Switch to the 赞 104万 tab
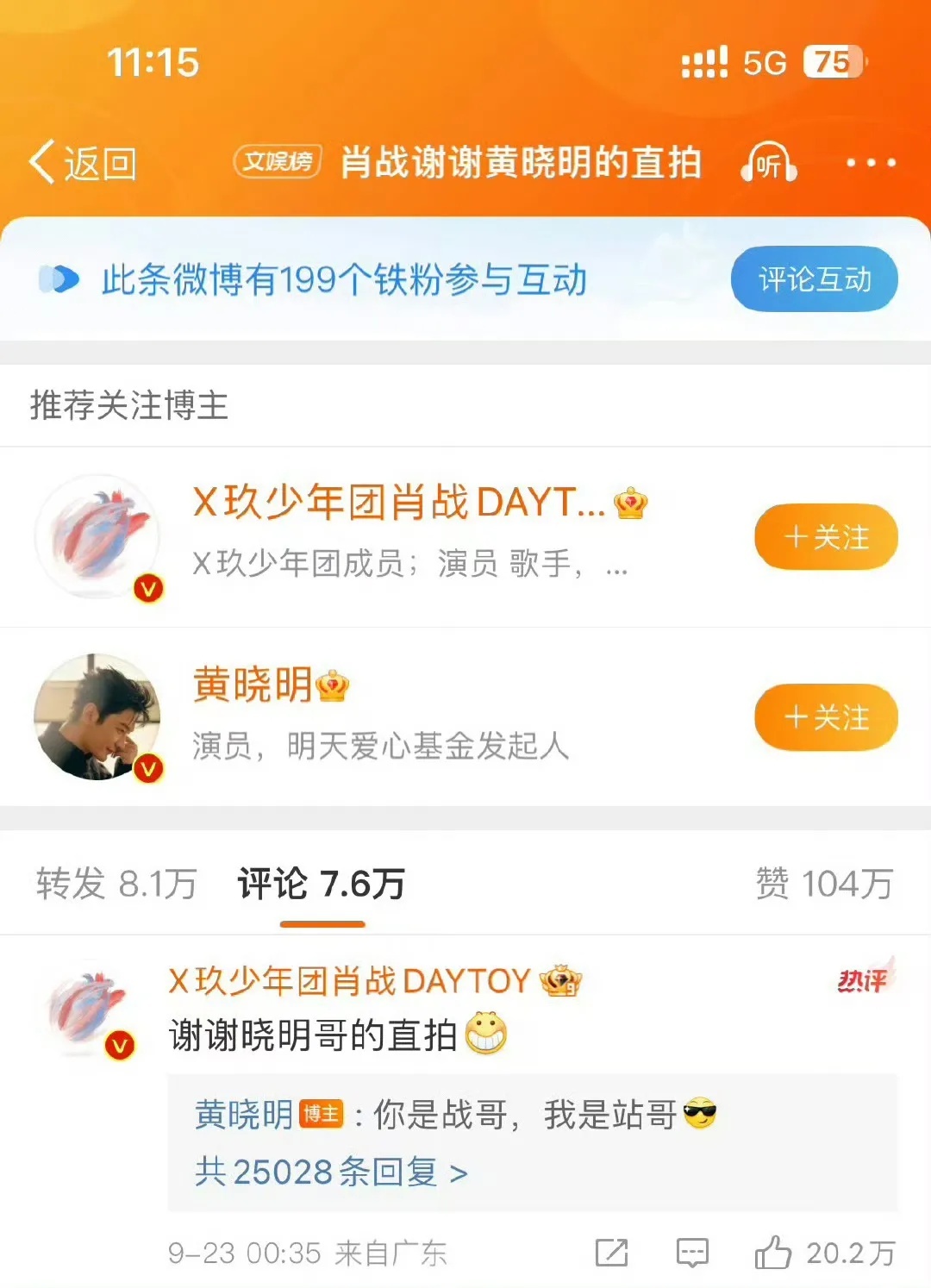 click(824, 884)
